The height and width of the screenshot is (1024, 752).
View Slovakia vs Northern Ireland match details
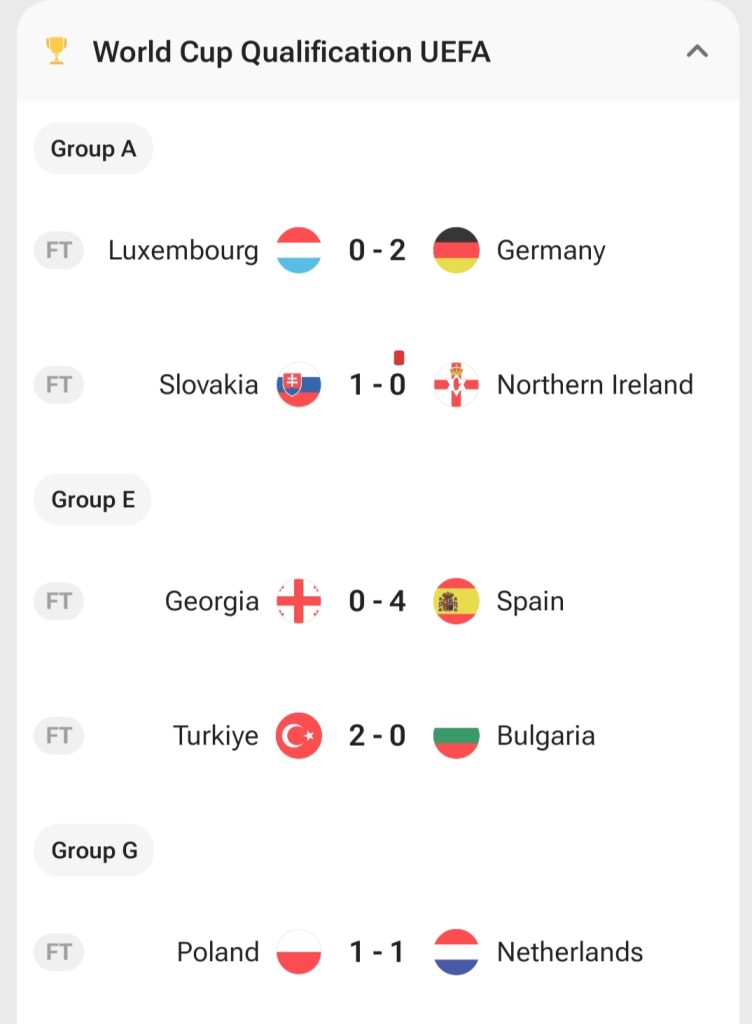(377, 385)
